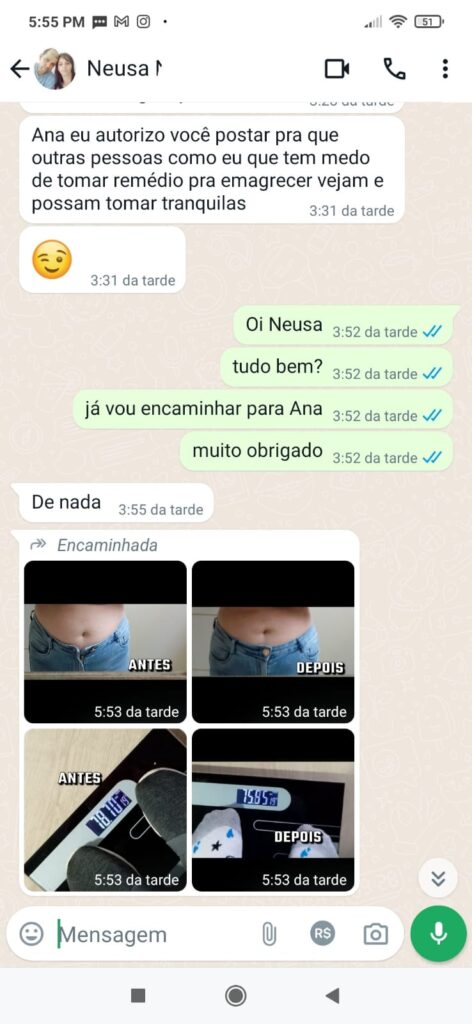Tap the system home button
Viewport: 472px width, 1024px height.
coord(236,995)
